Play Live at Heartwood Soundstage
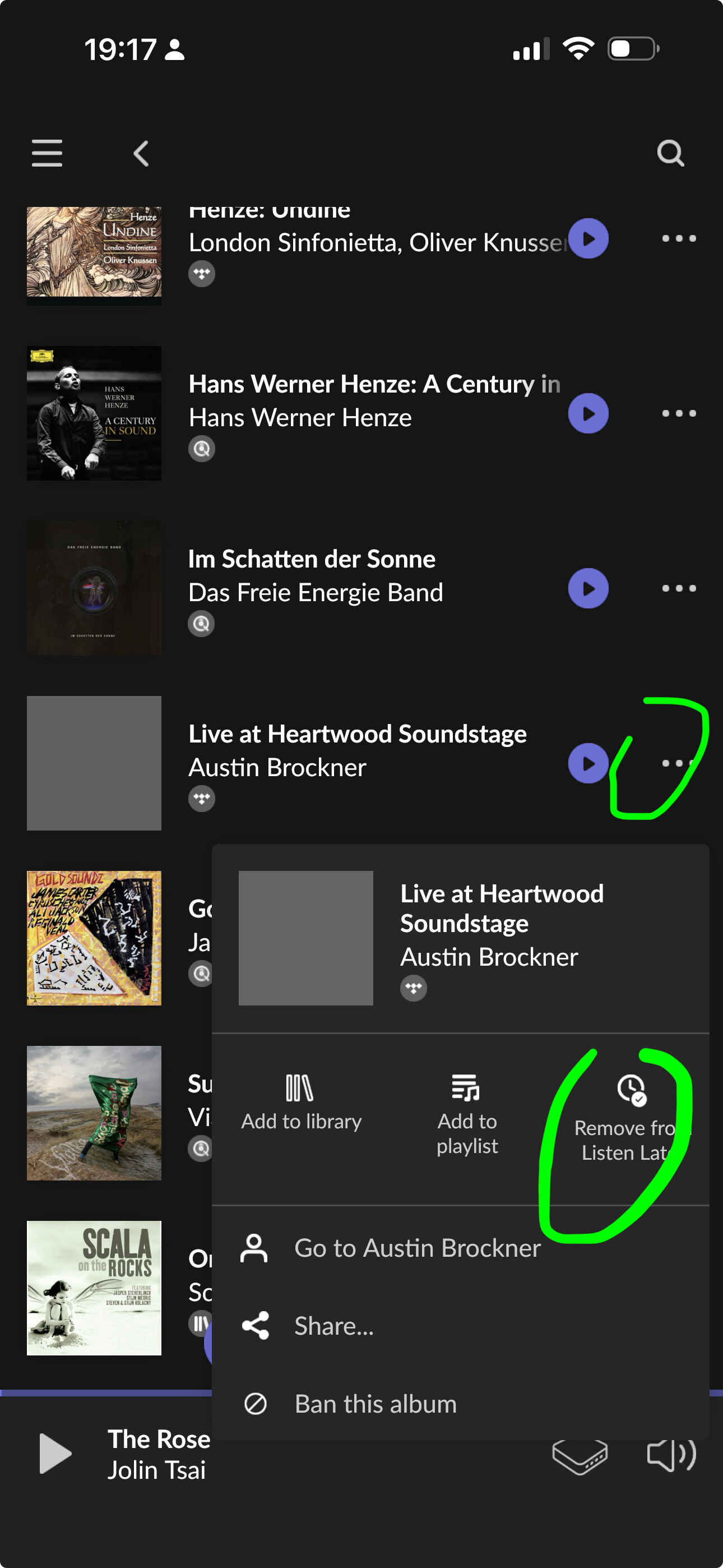723x1568 pixels. click(x=588, y=763)
